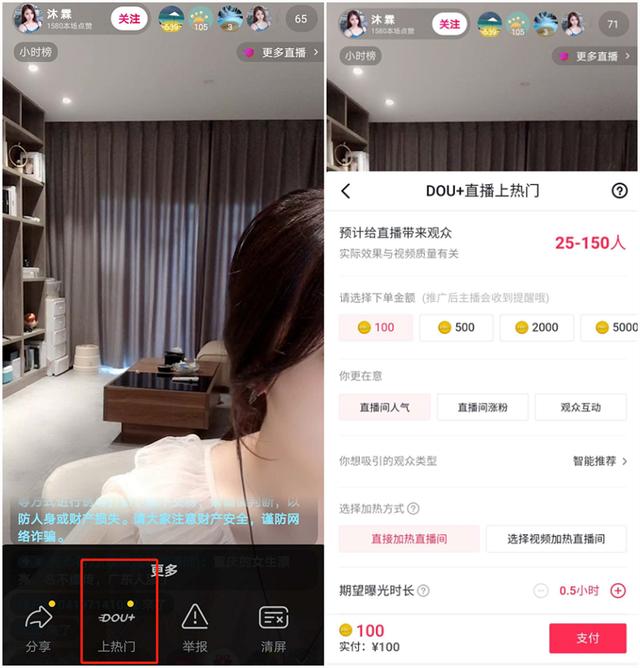Viewport: 640px width, 668px height.
Task: Go back from DOU+直播上热门 page
Action: (x=346, y=191)
